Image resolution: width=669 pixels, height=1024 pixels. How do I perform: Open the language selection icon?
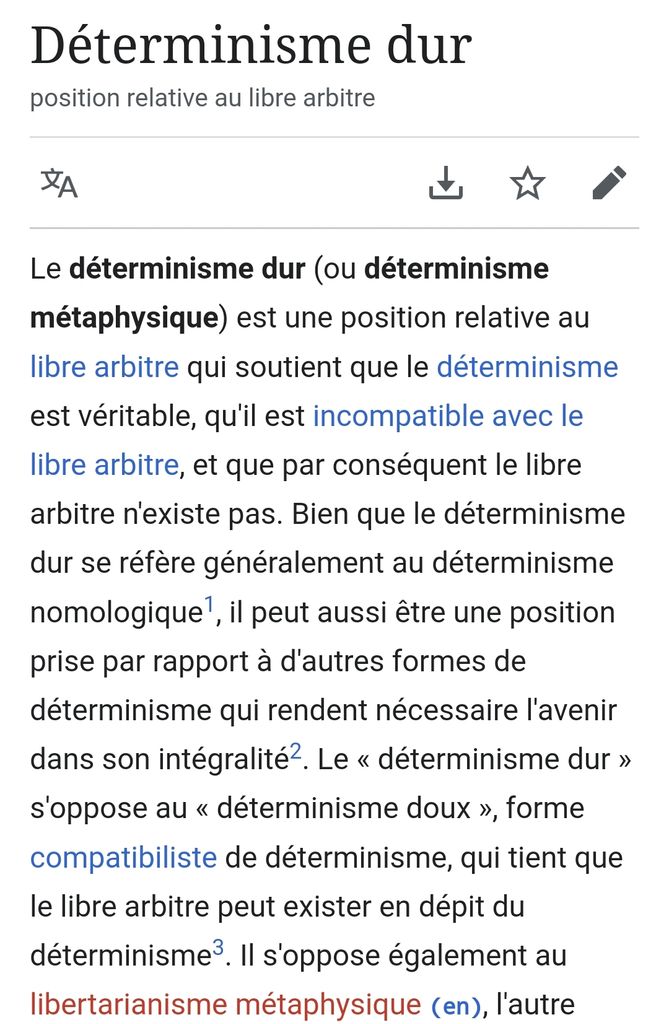pyautogui.click(x=59, y=183)
